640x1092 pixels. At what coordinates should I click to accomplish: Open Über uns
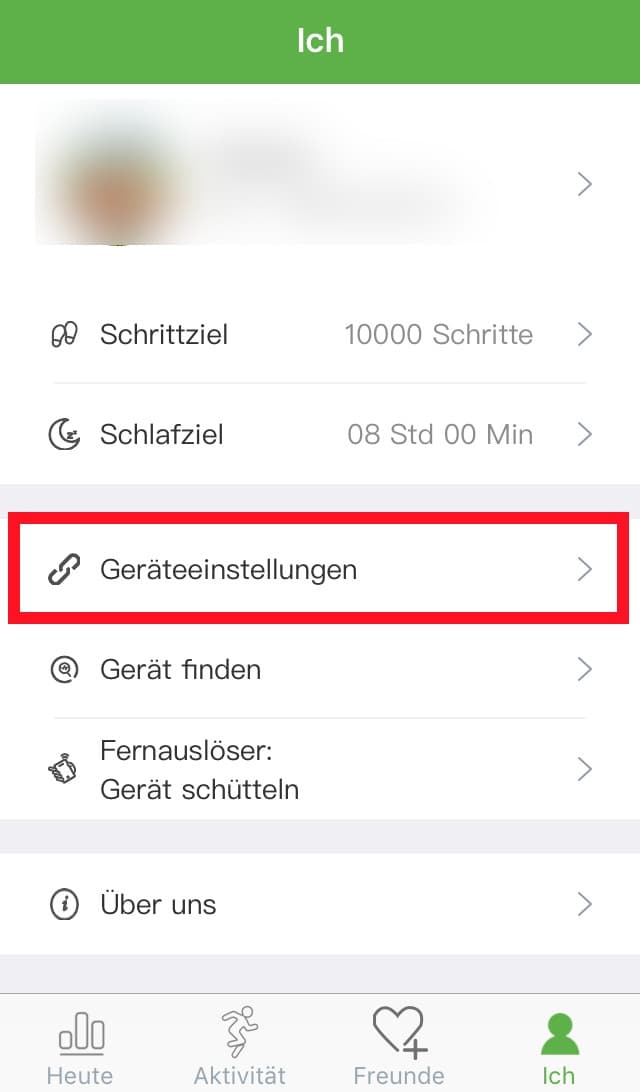tap(320, 904)
